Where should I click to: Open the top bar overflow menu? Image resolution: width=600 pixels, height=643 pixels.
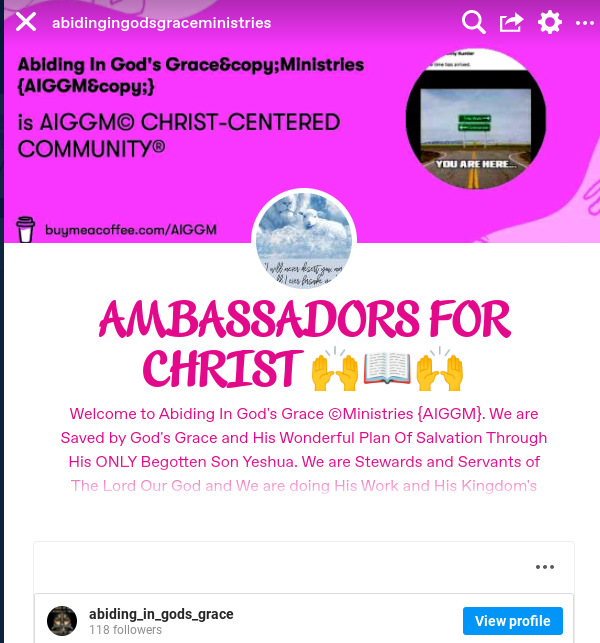pyautogui.click(x=585, y=22)
